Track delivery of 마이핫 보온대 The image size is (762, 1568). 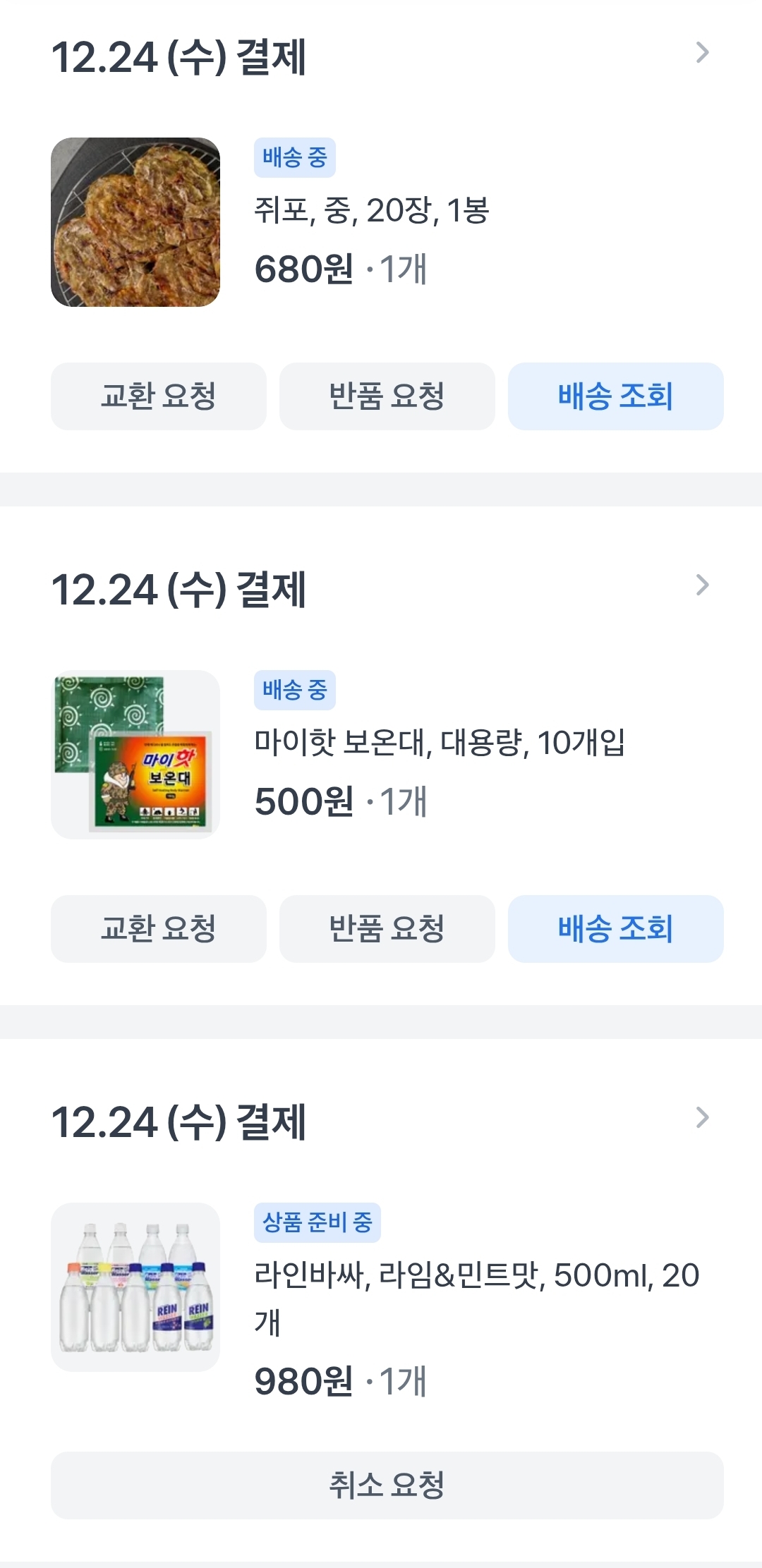click(615, 929)
